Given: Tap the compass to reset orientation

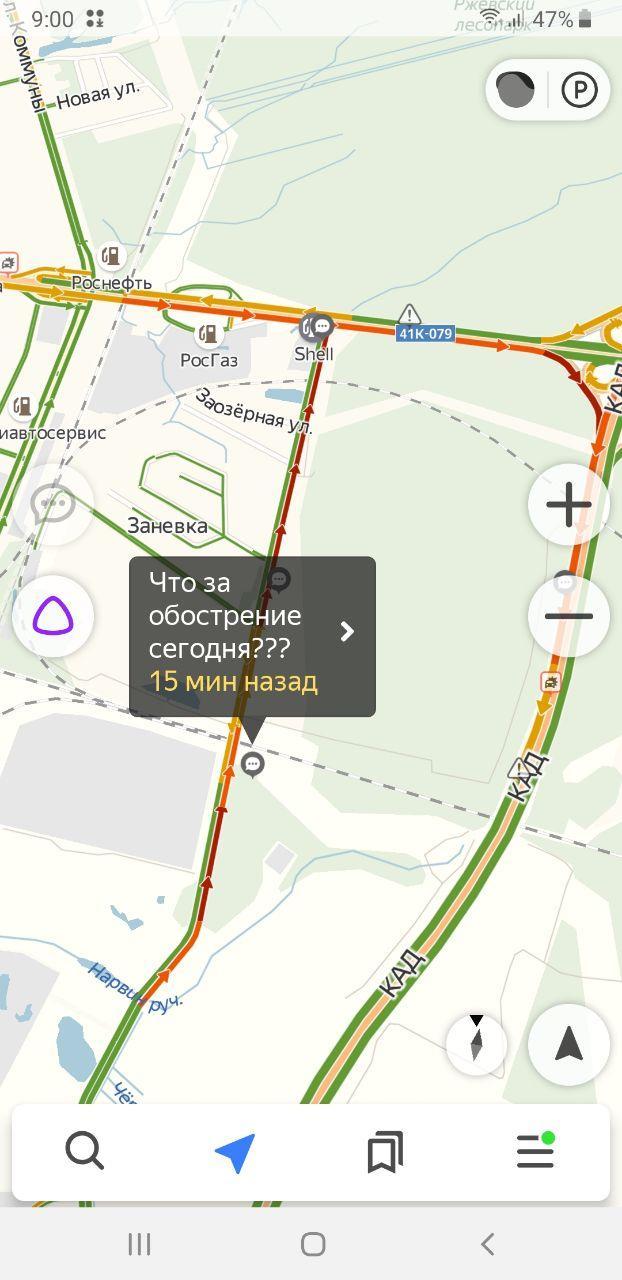Looking at the screenshot, I should (477, 1043).
